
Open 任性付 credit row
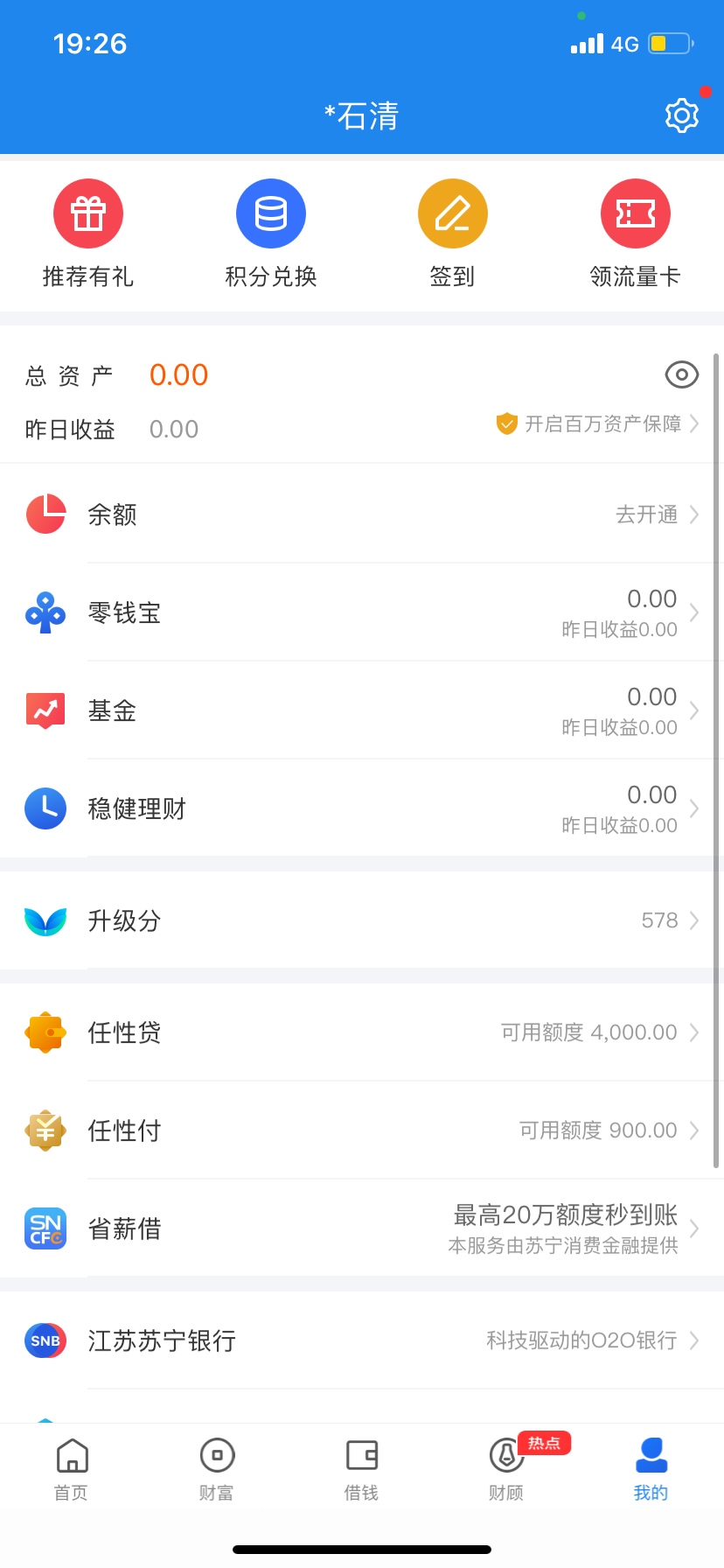tap(362, 1130)
